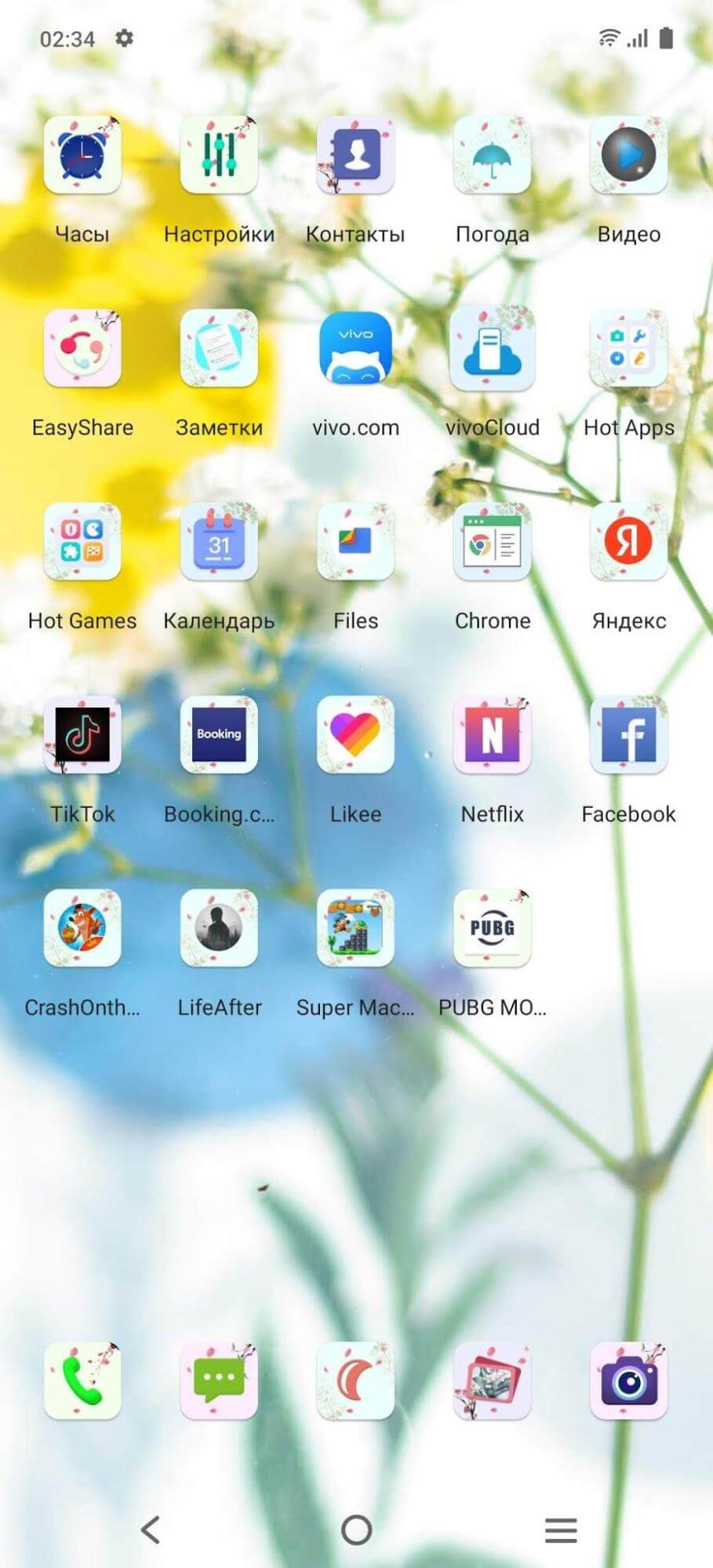Open the vivoCloud app
Viewport: 713px width, 1568px height.
tap(492, 348)
